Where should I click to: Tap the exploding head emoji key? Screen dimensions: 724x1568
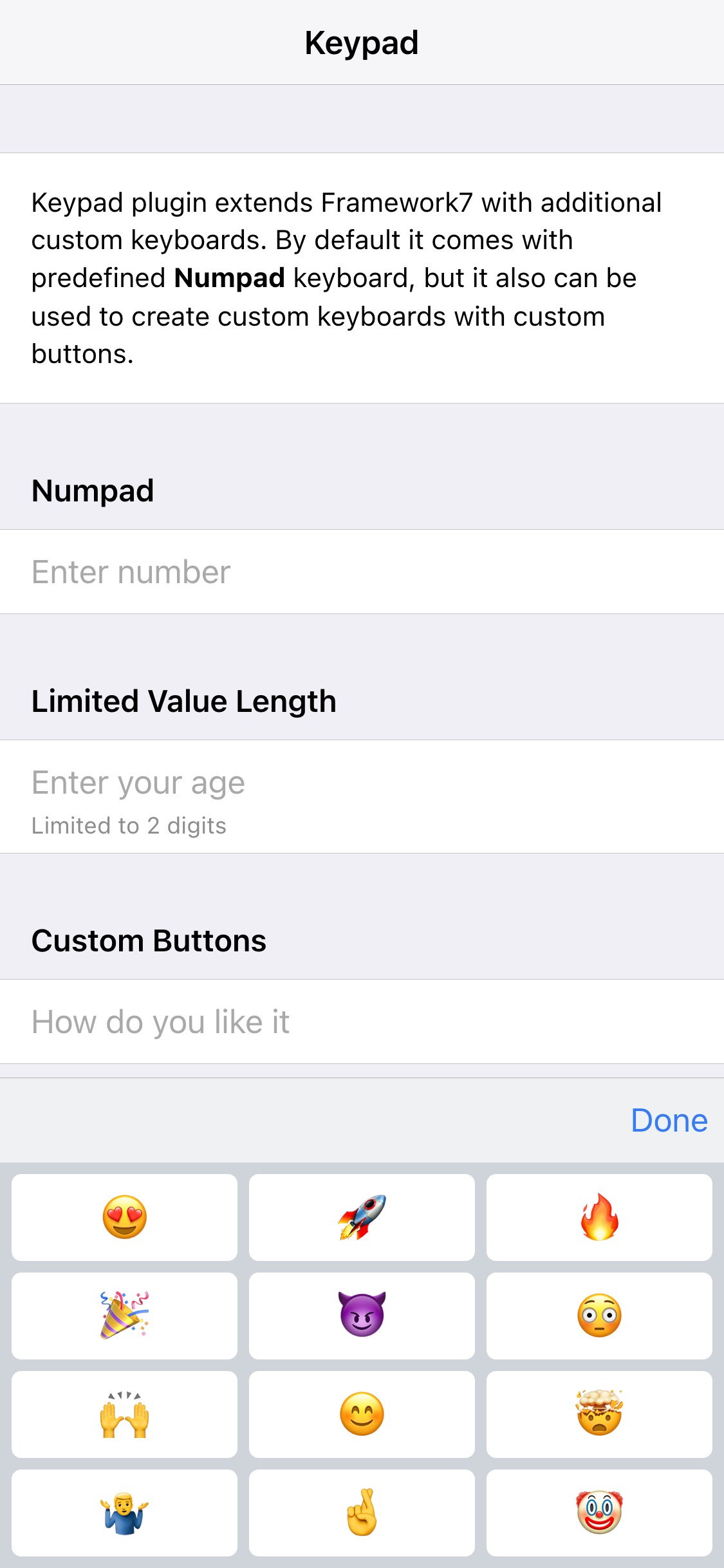click(x=599, y=1414)
